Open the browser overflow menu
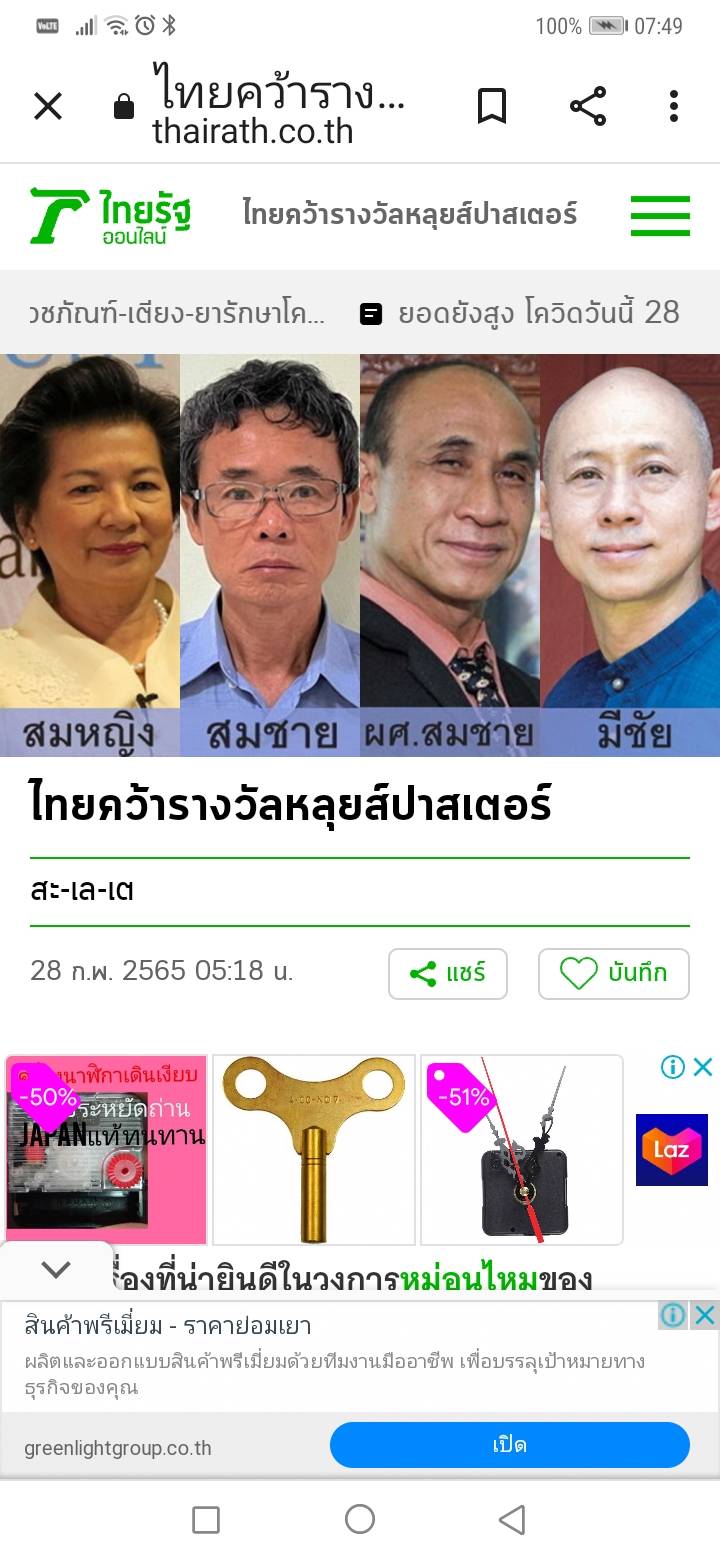Viewport: 720px width, 1560px height. point(674,106)
